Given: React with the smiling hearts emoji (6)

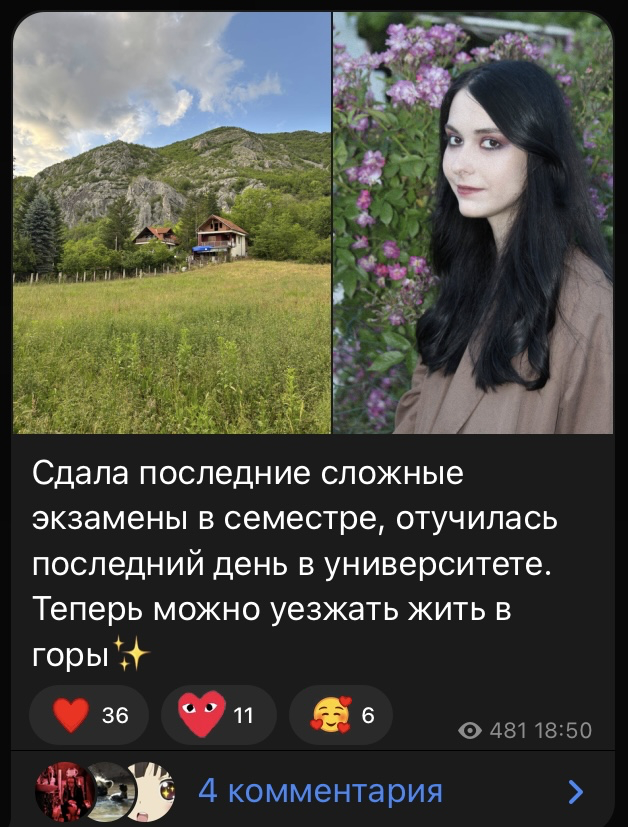Looking at the screenshot, I should point(341,714).
